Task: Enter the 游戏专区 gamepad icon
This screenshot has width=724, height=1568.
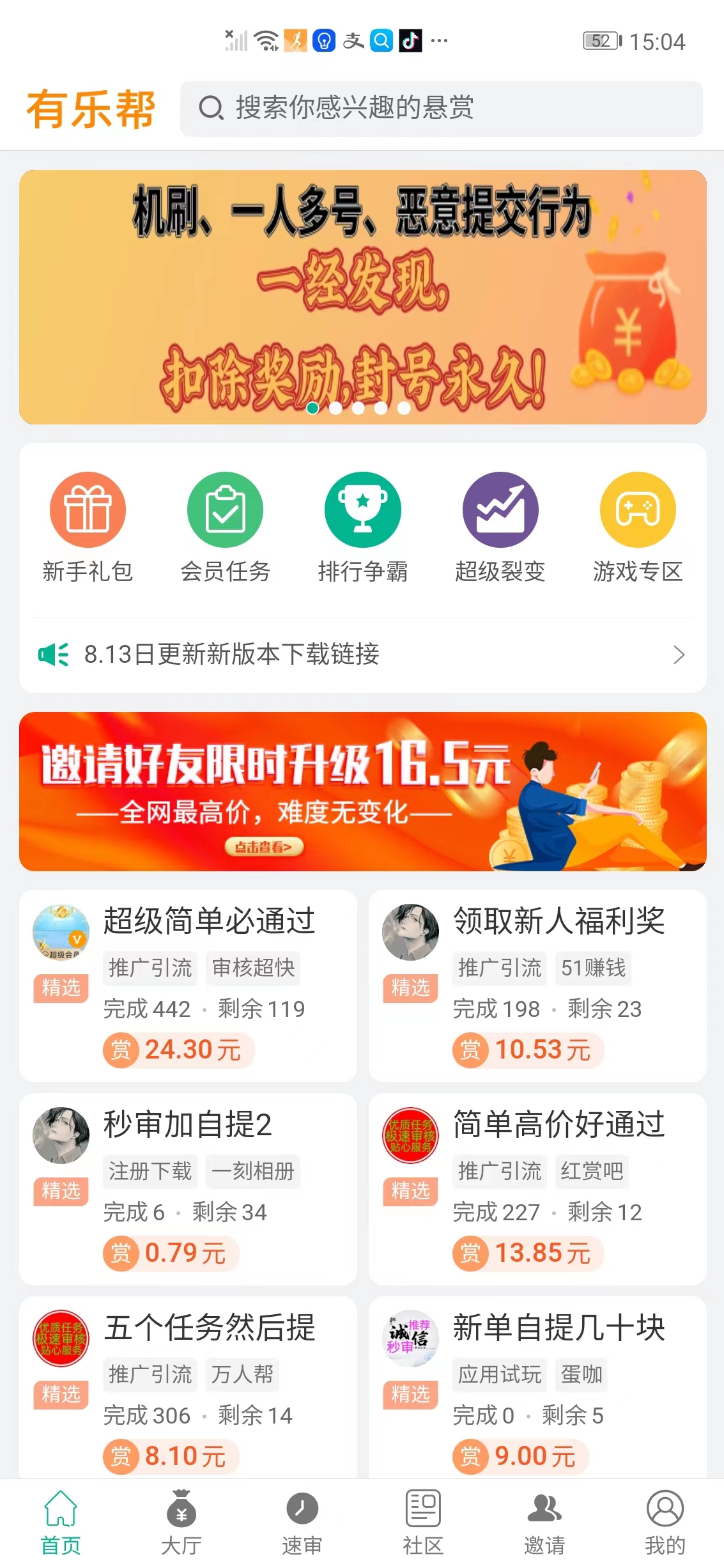Action: coord(637,509)
